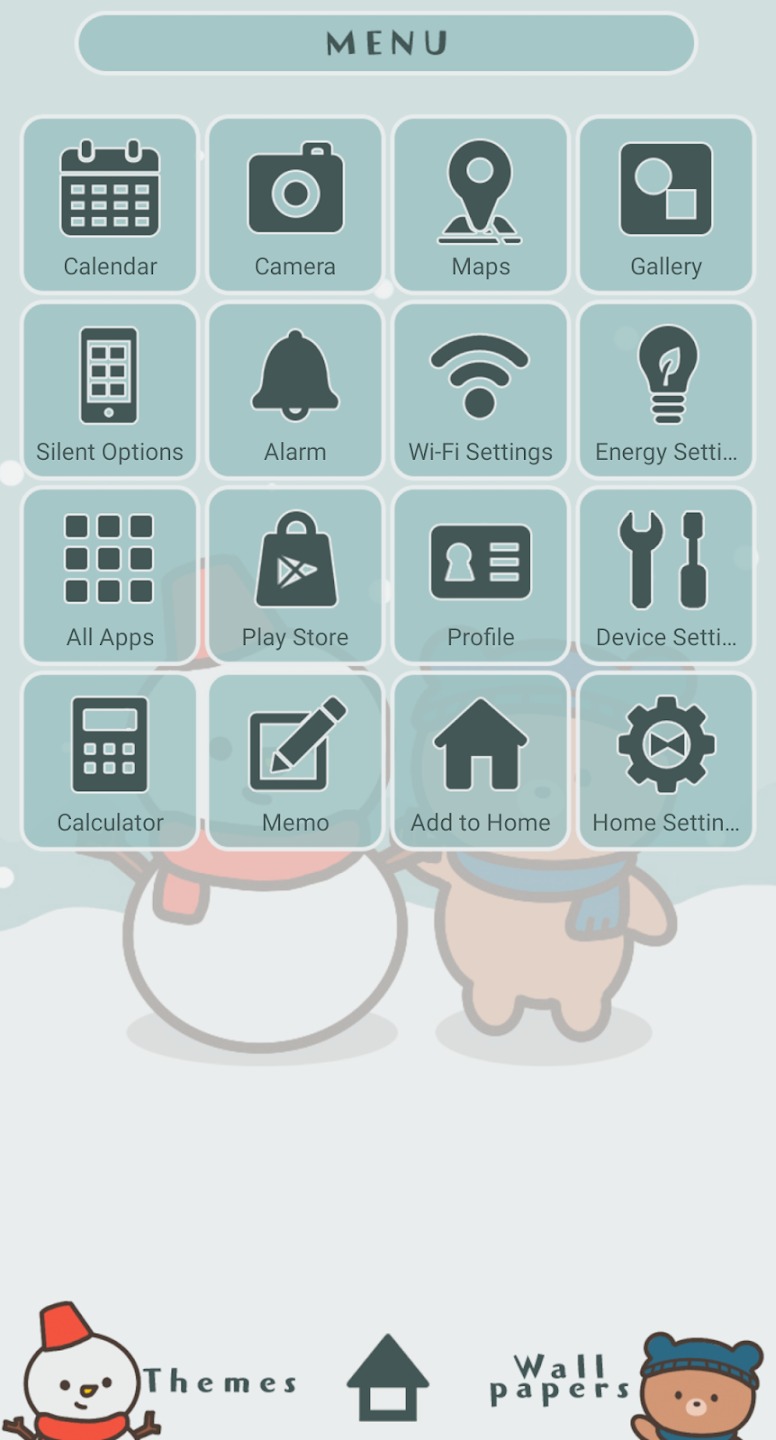Tap Add to Home
Screen dimensions: 776x1440
(481, 761)
